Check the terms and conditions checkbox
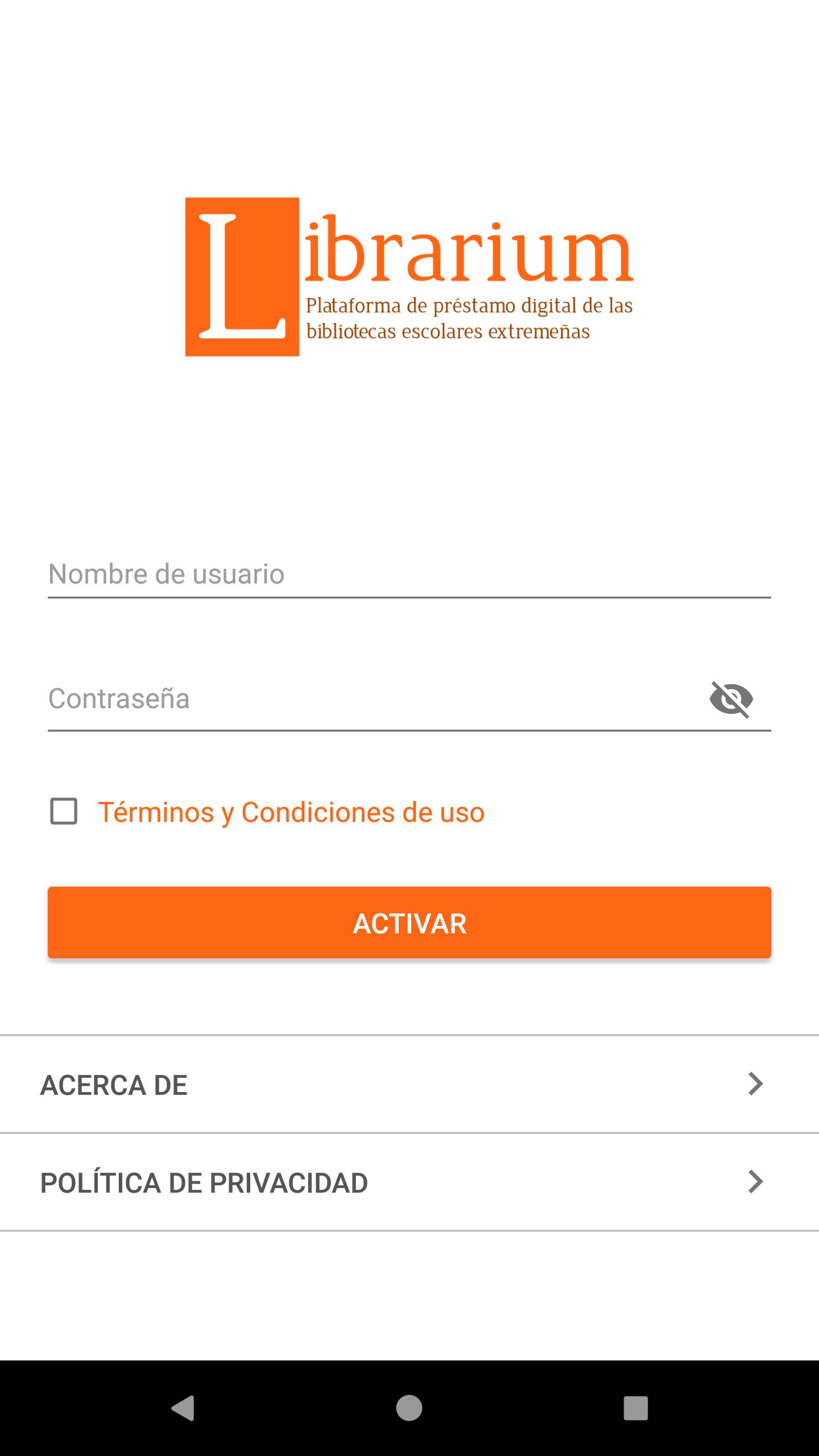 click(64, 811)
